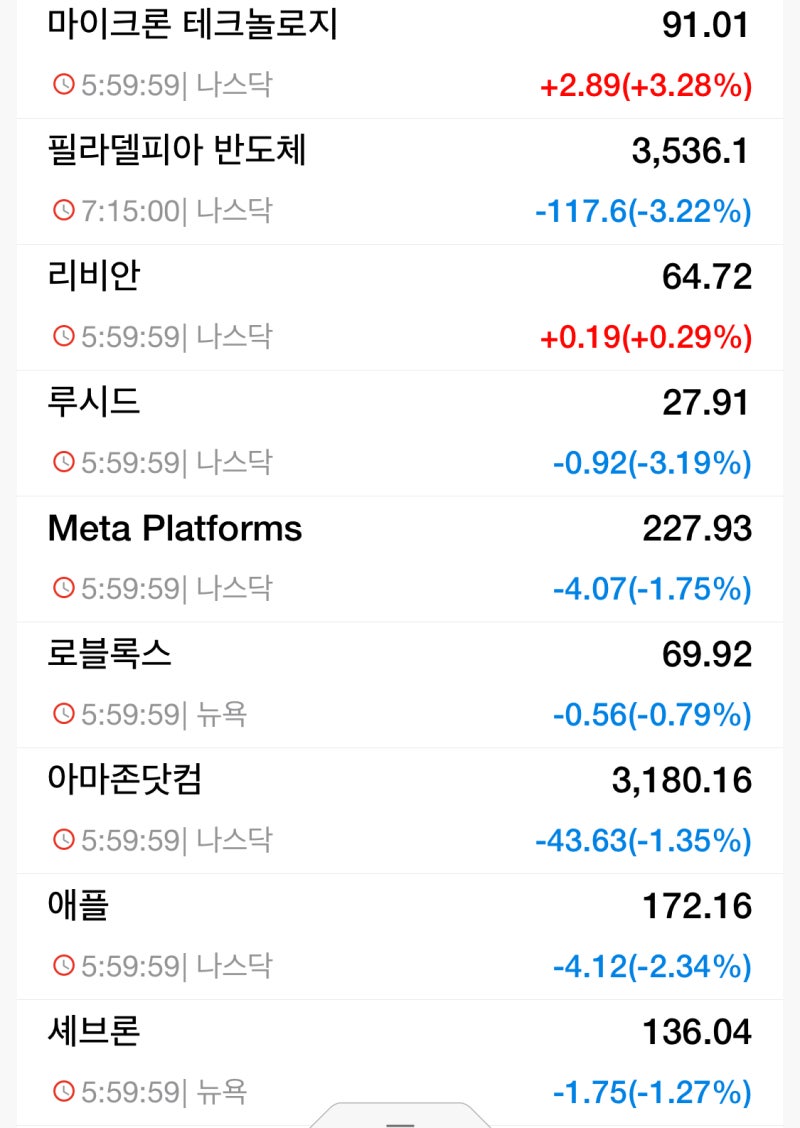
Task: Click the blue -3.22% change for 필라델피아 반도체
Action: pos(640,211)
